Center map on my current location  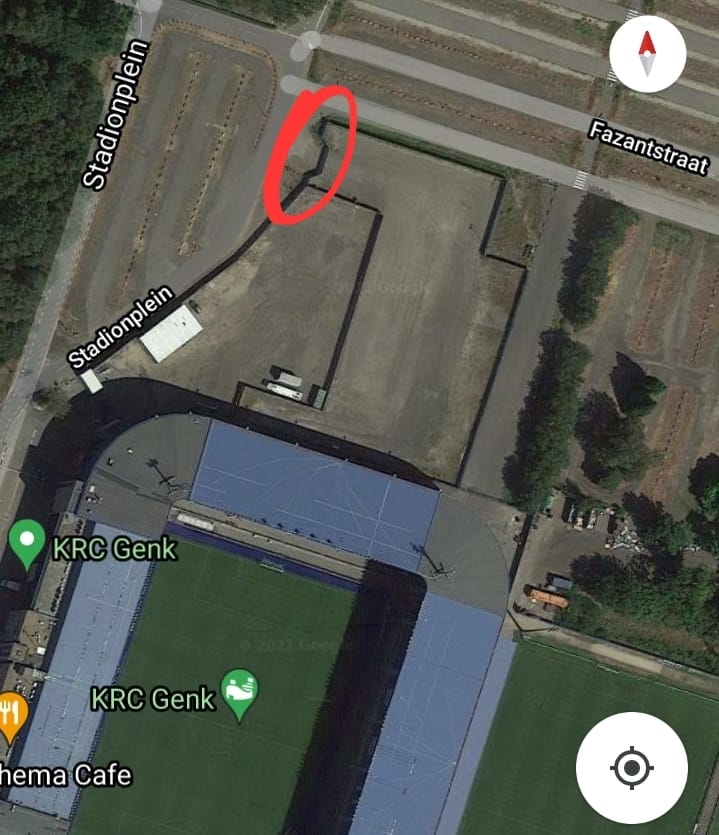tap(632, 768)
